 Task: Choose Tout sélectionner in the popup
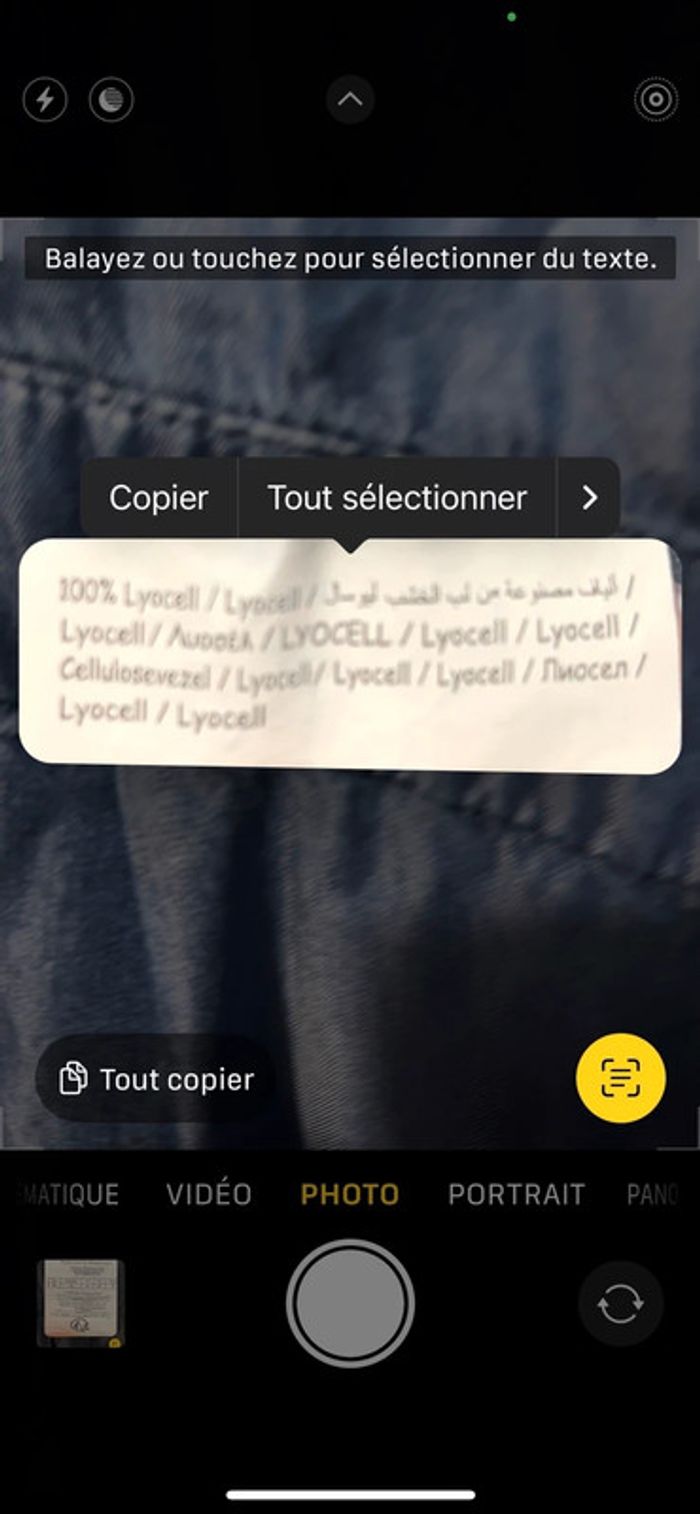397,498
